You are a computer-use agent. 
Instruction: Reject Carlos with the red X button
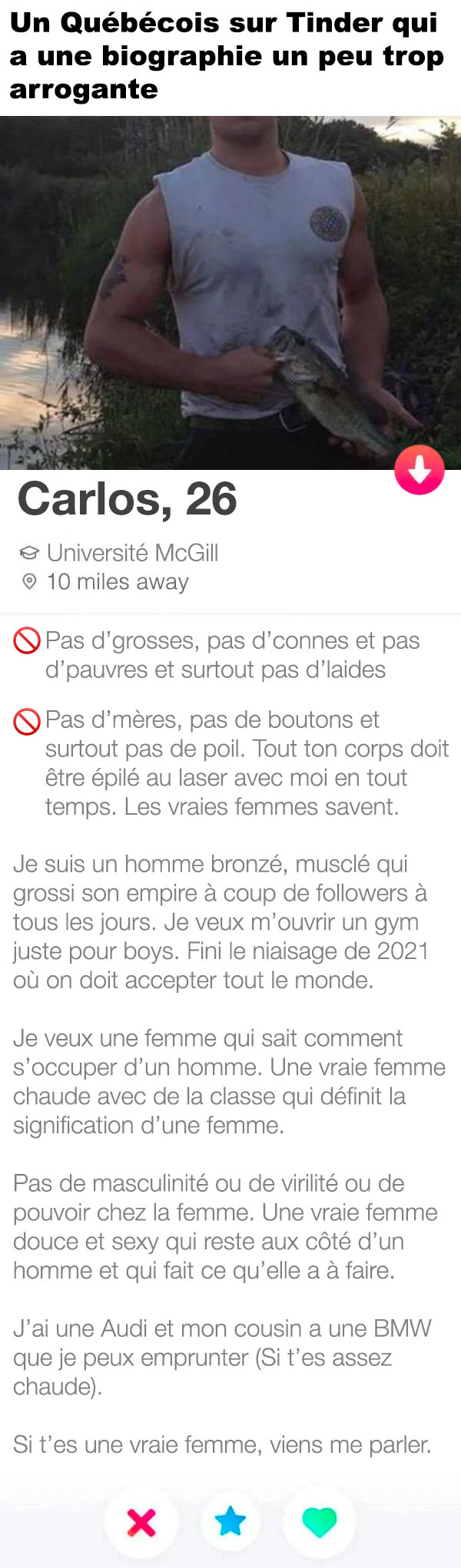pyautogui.click(x=141, y=1521)
